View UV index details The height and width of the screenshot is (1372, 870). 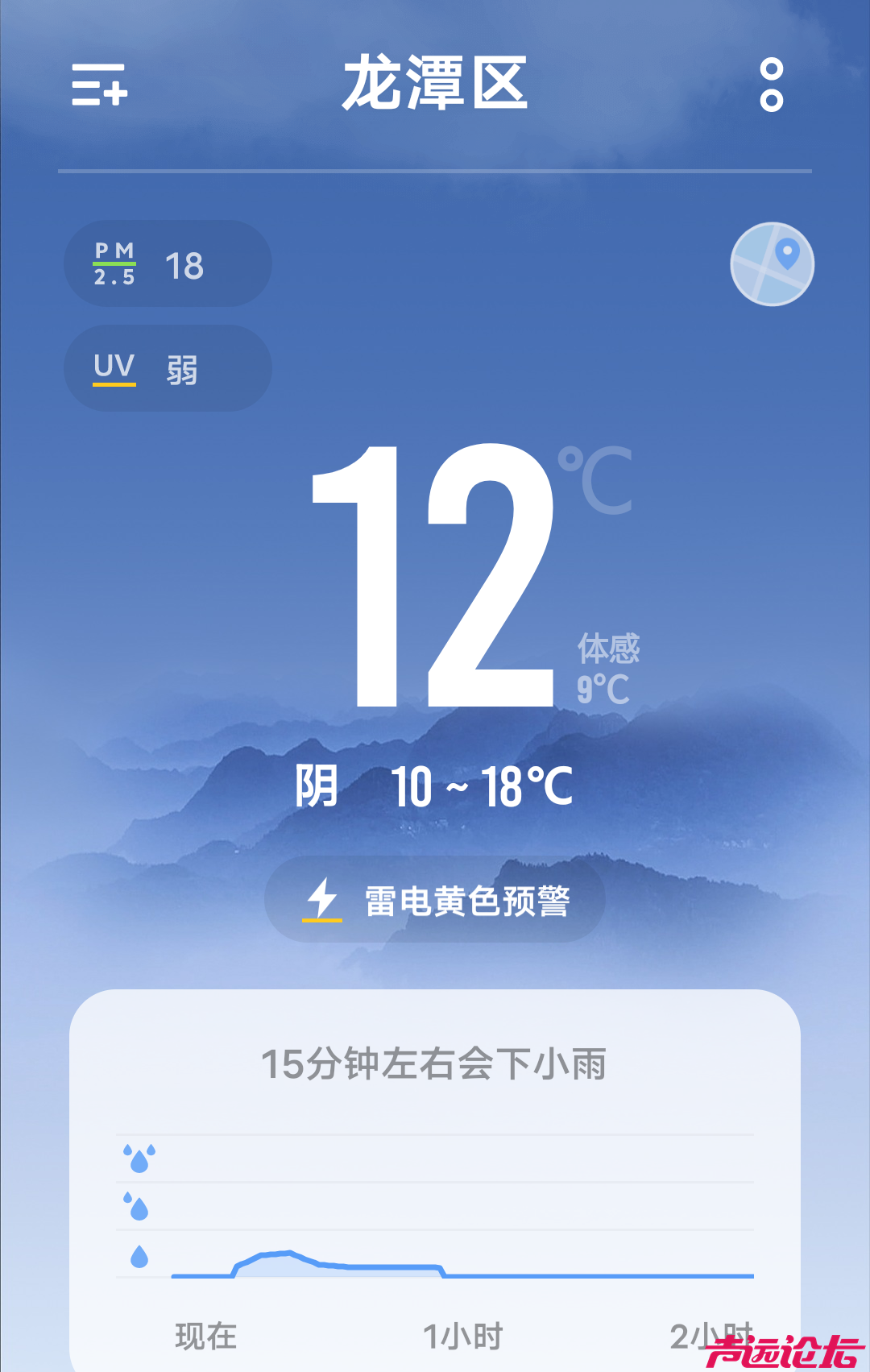[x=168, y=369]
